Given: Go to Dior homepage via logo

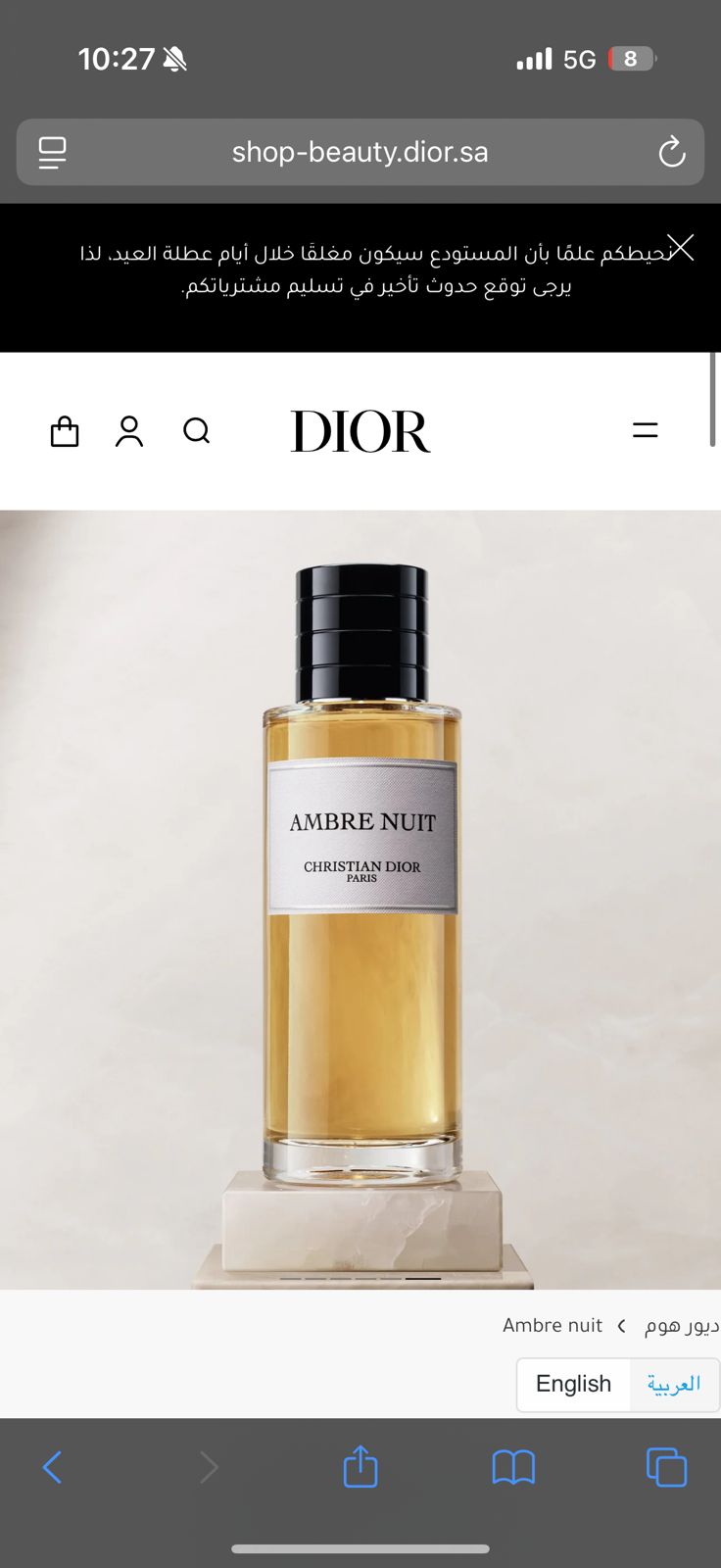Looking at the screenshot, I should coord(360,431).
